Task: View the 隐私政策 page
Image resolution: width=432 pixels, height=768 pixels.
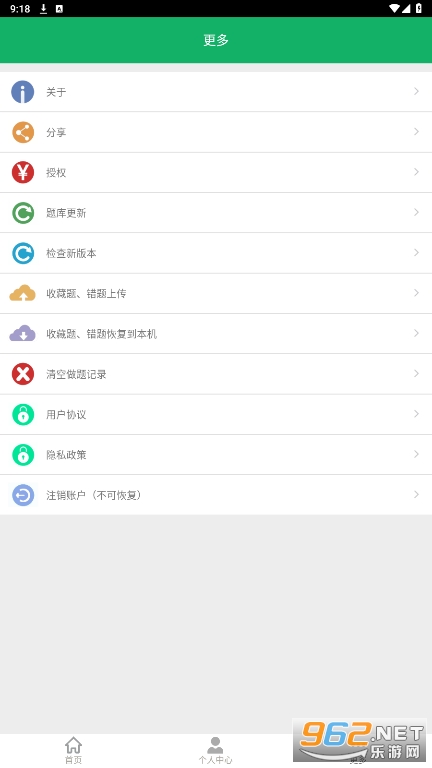Action: click(x=216, y=455)
